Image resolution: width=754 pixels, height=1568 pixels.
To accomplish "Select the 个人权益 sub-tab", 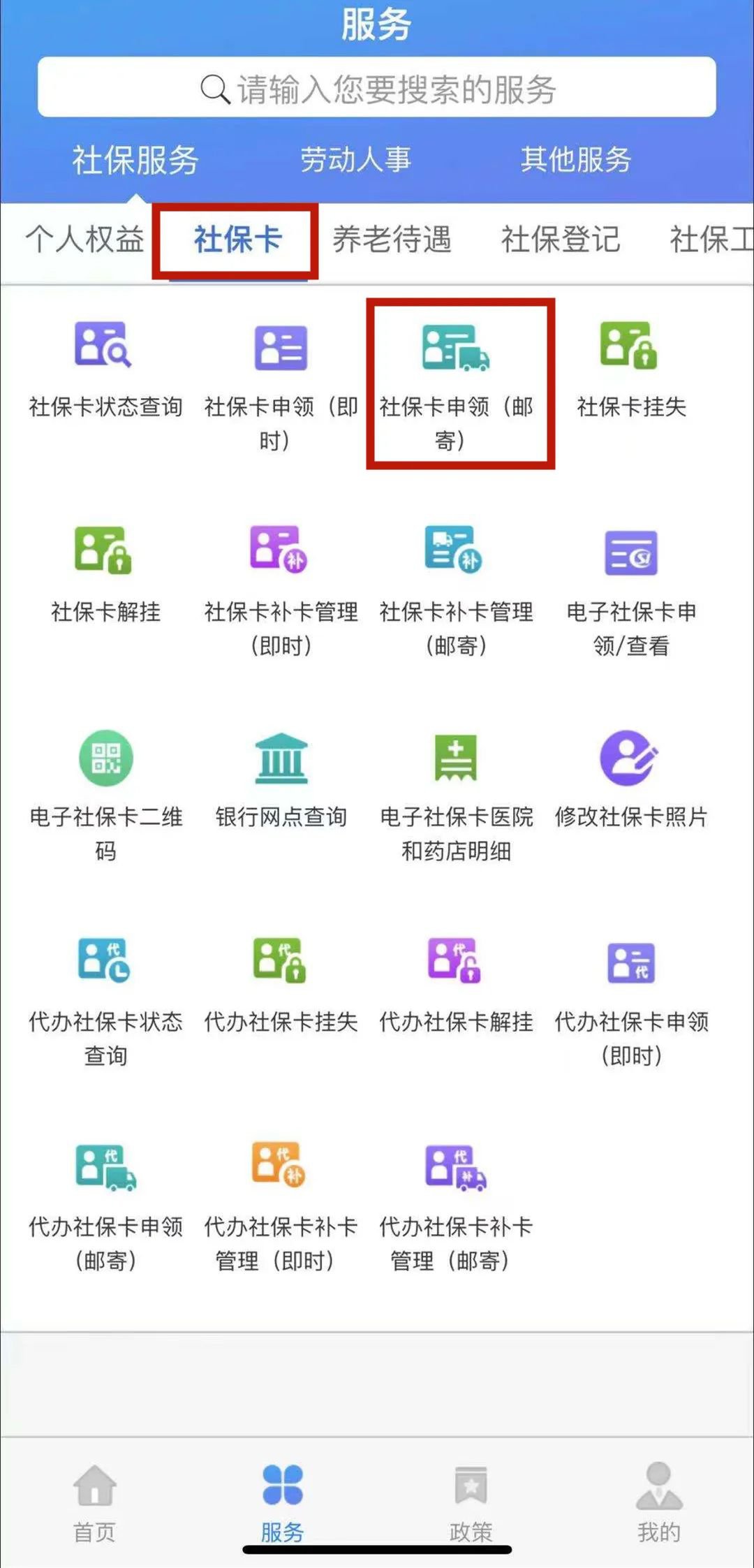I will tap(84, 240).
